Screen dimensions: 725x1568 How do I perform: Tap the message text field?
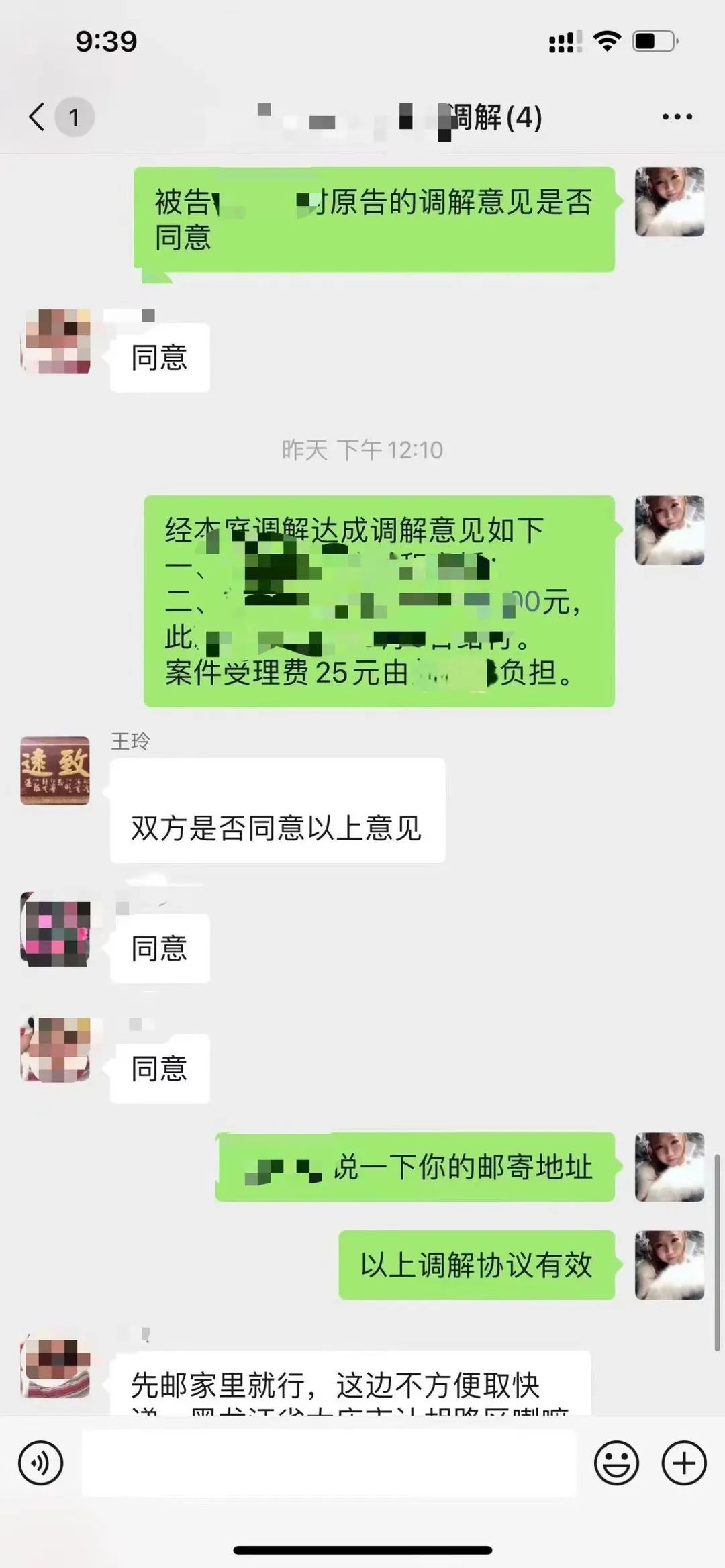[329, 1463]
